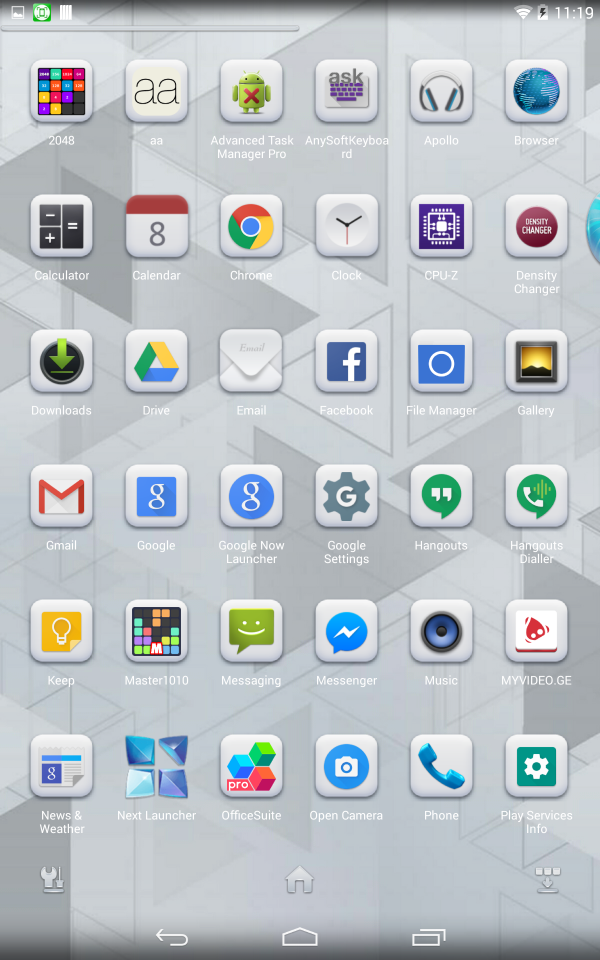Open the Open Camera app
The width and height of the screenshot is (600, 960).
[346, 766]
